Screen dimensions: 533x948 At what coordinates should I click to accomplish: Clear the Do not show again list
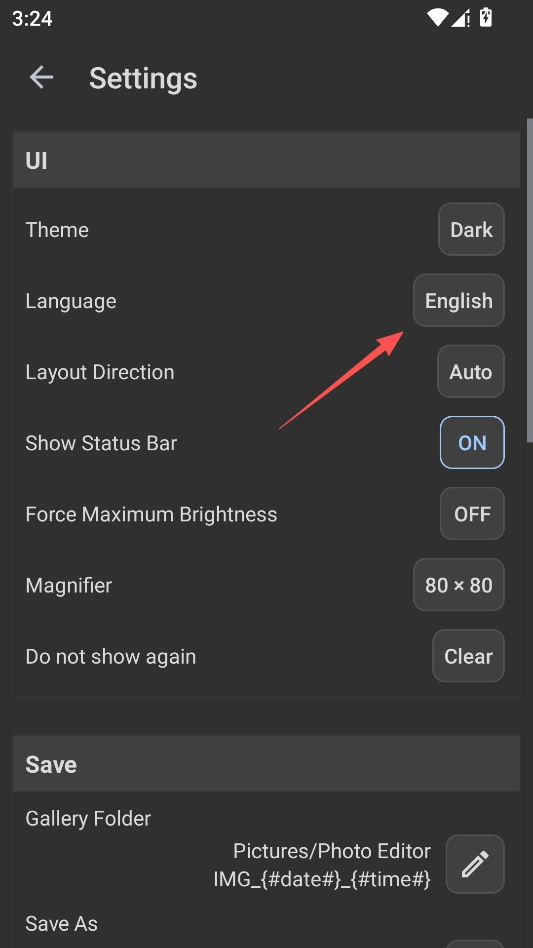tap(468, 656)
